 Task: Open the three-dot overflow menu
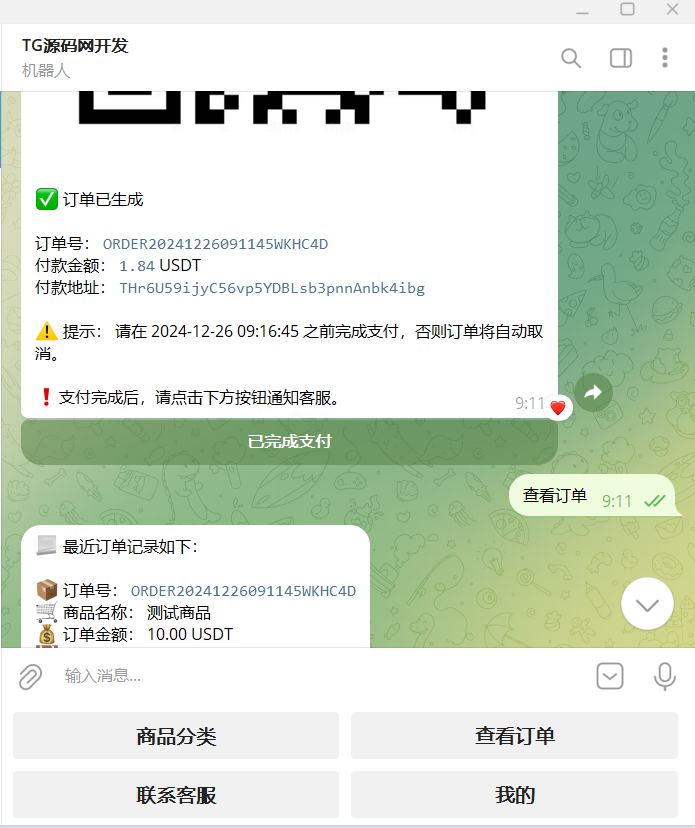point(664,58)
